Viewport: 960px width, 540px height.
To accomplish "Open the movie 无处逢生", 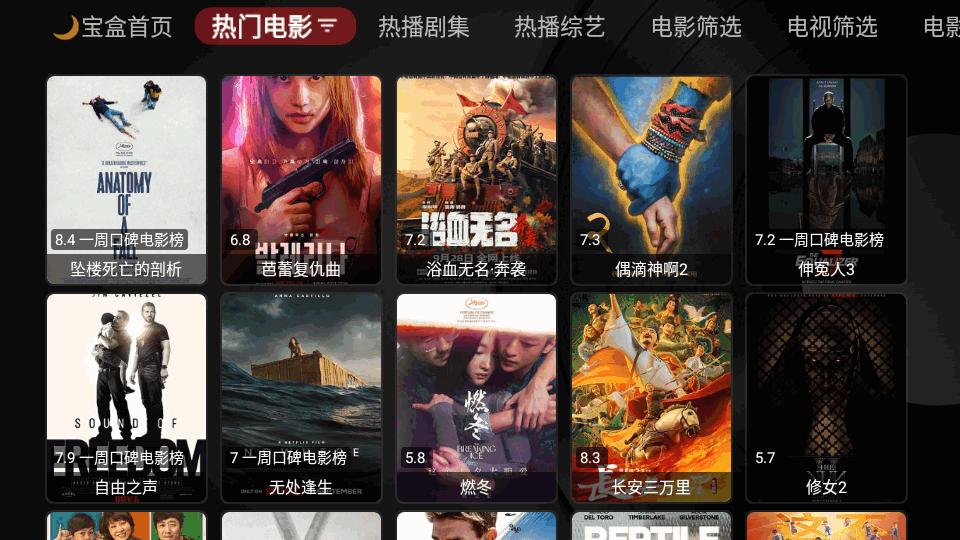I will click(301, 398).
